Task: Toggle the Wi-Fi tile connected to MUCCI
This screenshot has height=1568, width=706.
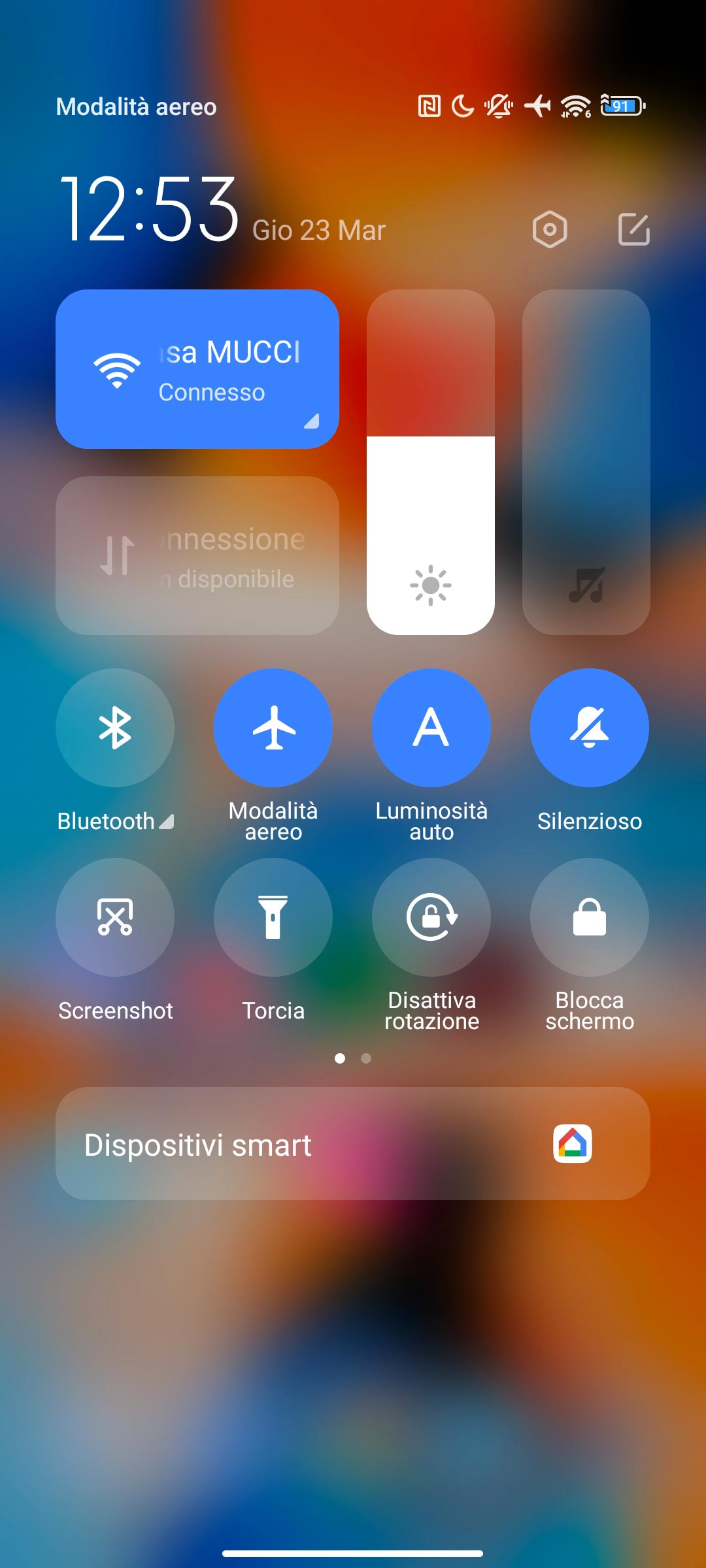Action: [197, 369]
